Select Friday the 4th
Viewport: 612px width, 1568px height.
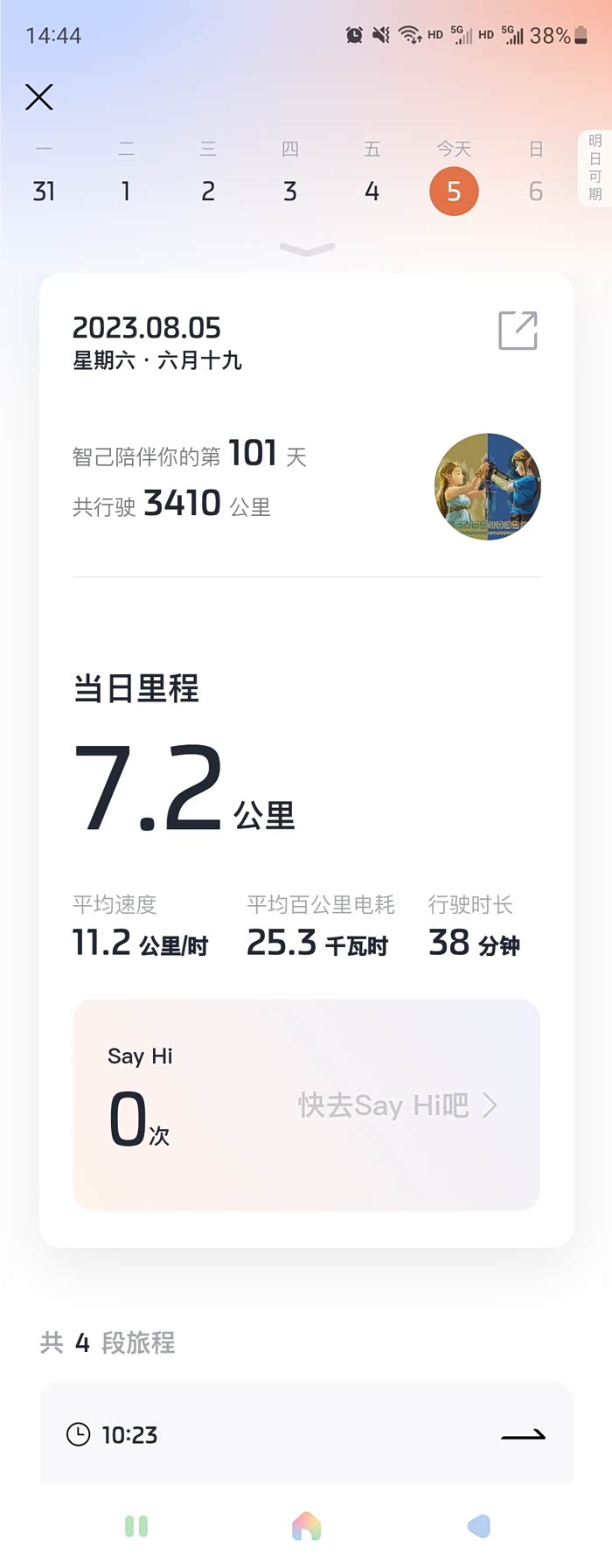pos(372,191)
